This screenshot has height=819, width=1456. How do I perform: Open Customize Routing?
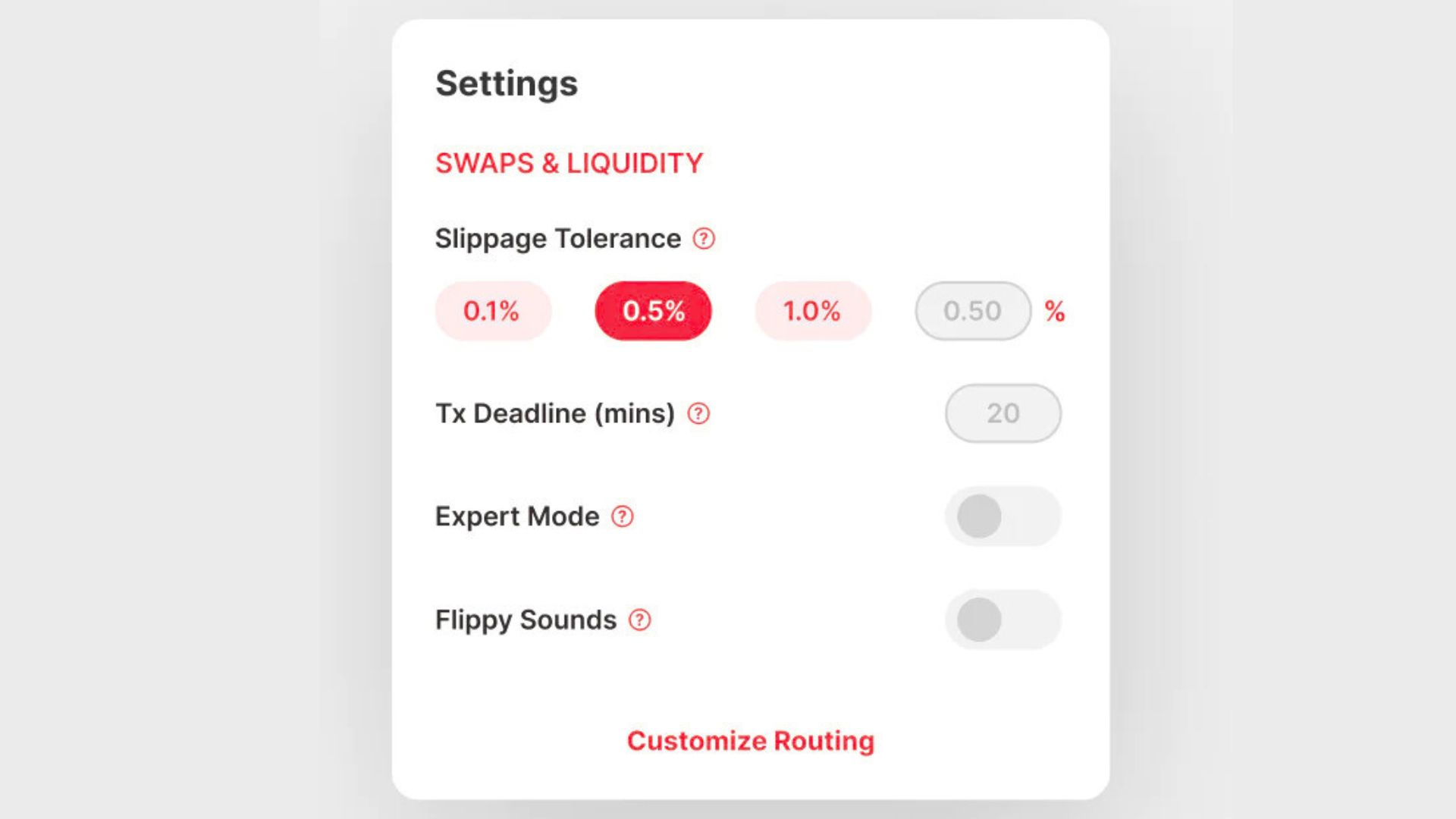751,741
